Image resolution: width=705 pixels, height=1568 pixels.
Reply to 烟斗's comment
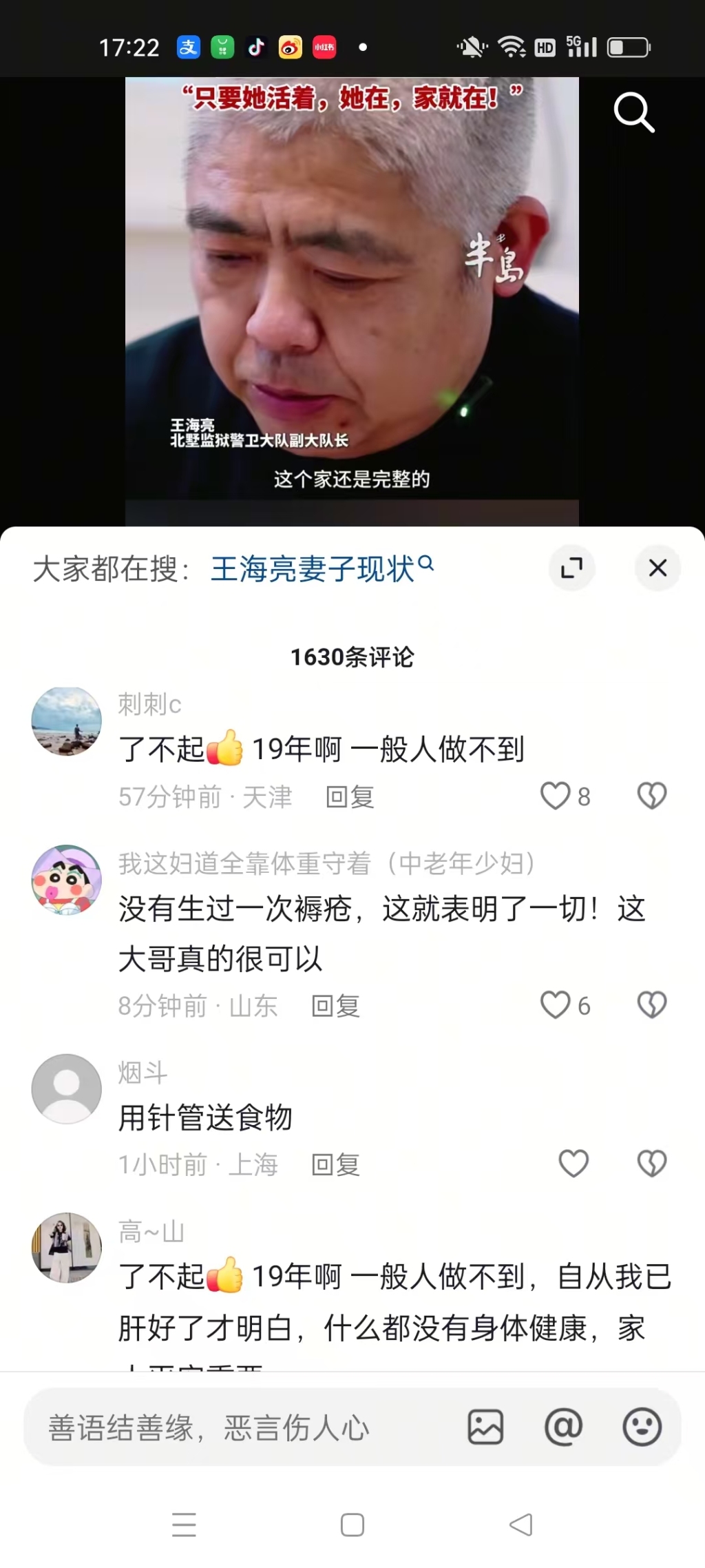335,1165
